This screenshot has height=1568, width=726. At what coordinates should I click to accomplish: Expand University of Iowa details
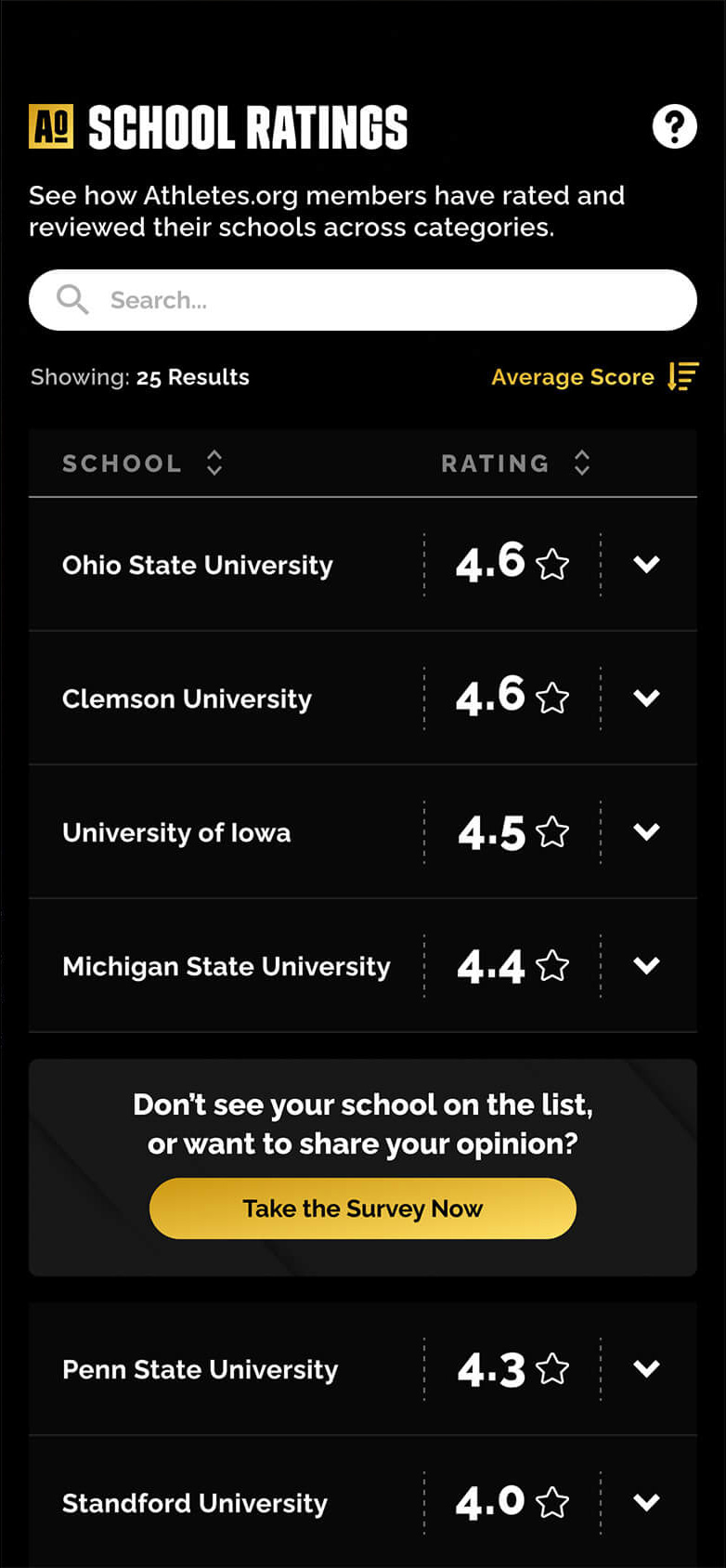click(646, 831)
